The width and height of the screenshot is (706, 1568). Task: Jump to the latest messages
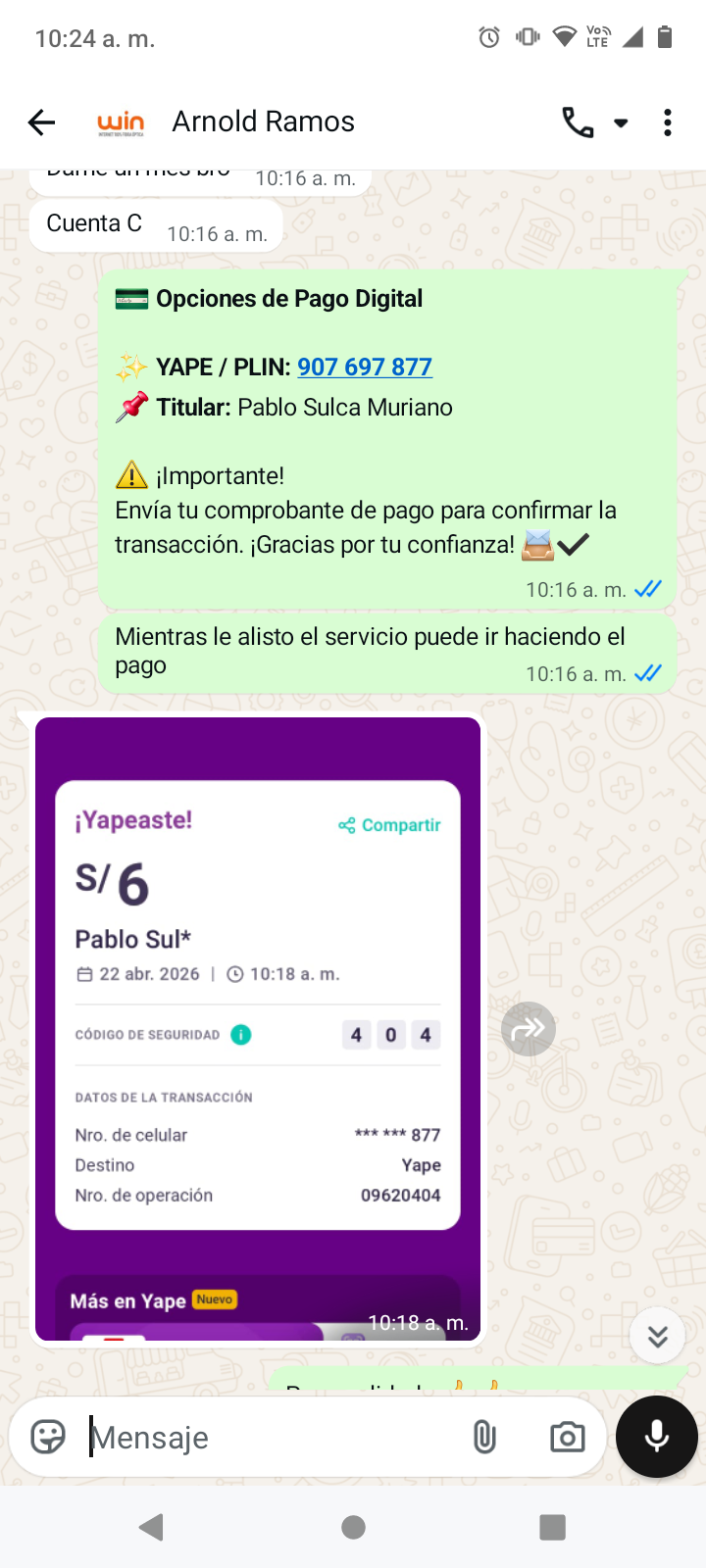pos(657,1336)
